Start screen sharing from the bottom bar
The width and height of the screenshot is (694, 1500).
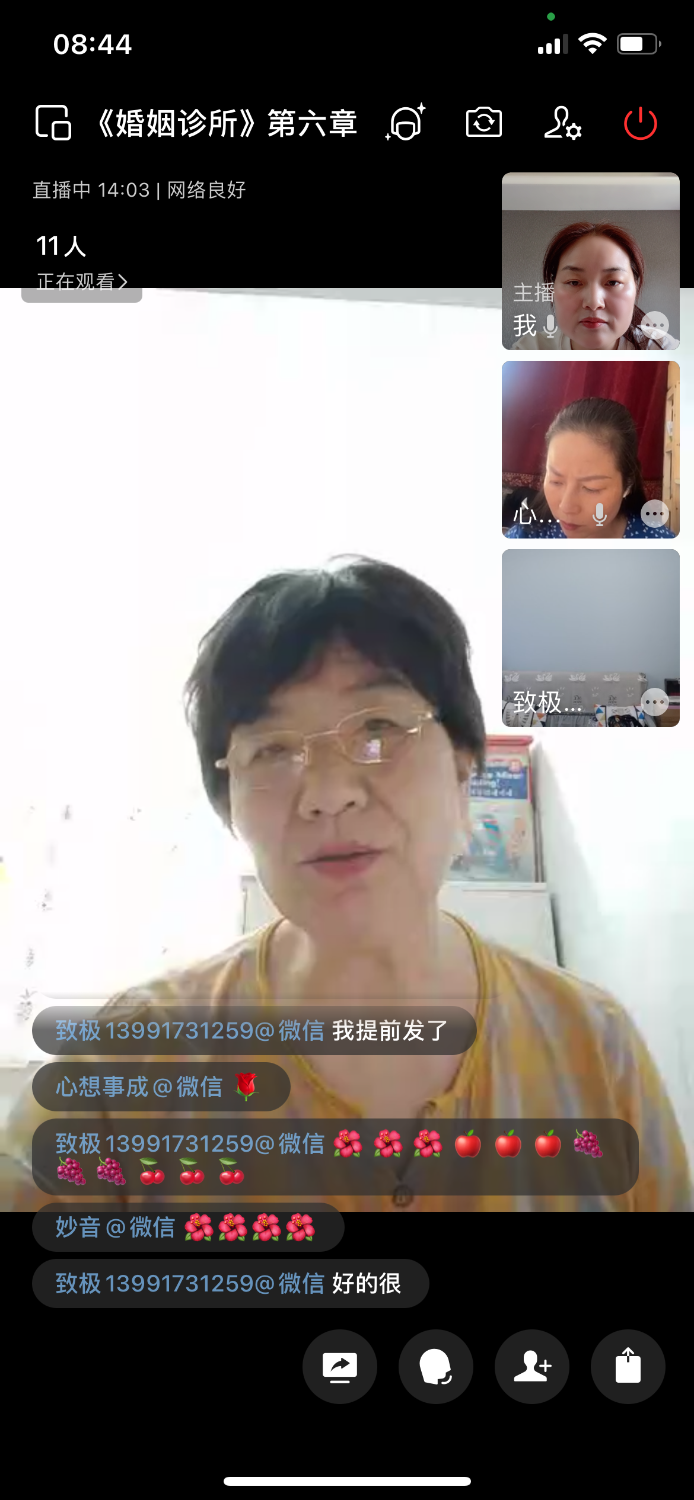point(340,1366)
